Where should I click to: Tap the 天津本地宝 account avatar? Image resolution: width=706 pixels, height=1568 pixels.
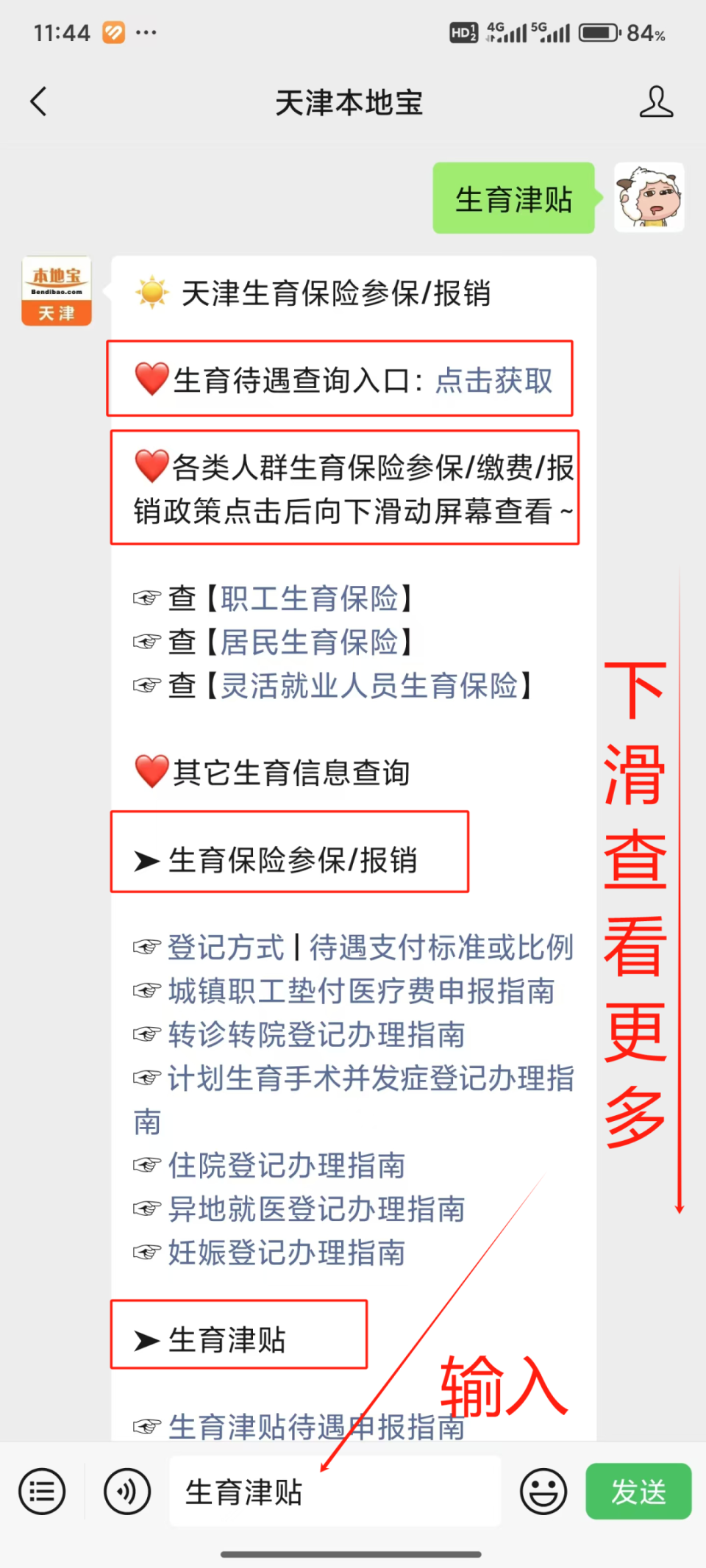tap(57, 290)
